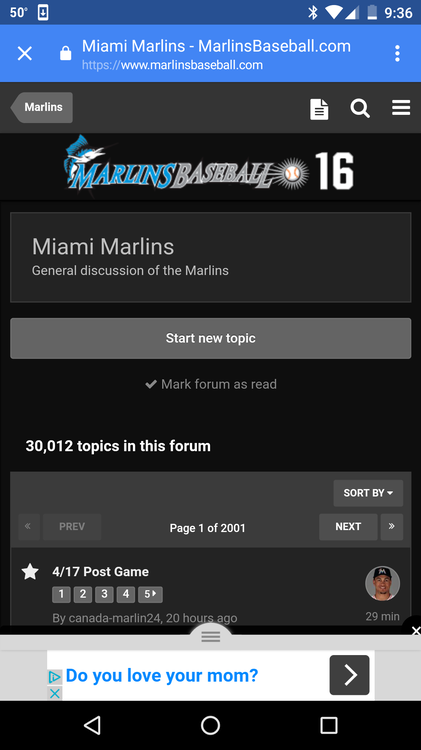Image resolution: width=421 pixels, height=750 pixels.
Task: Expand the Sort By dropdown
Action: tap(368, 493)
